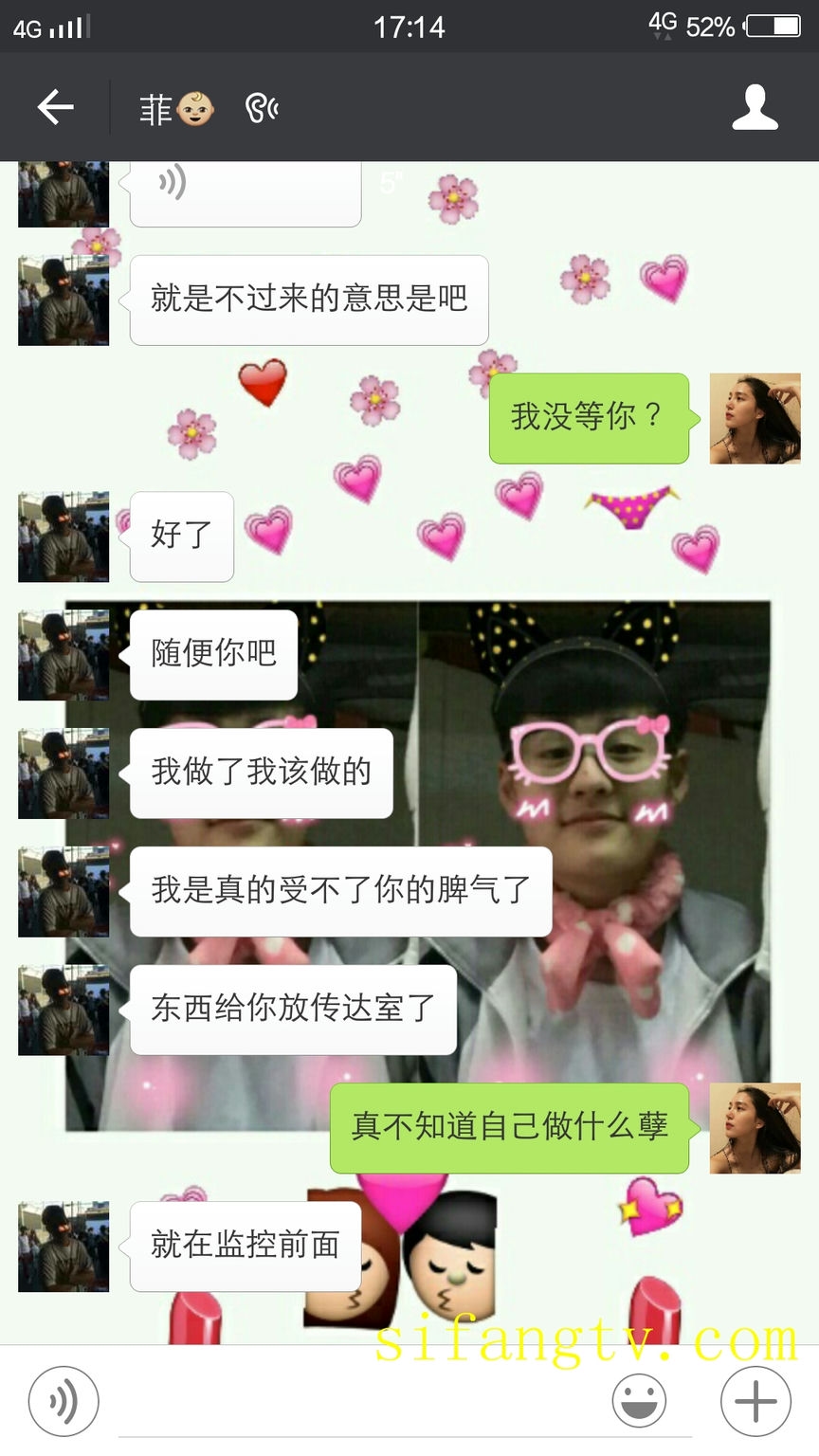
Task: Open the emoji picker
Action: click(639, 1400)
